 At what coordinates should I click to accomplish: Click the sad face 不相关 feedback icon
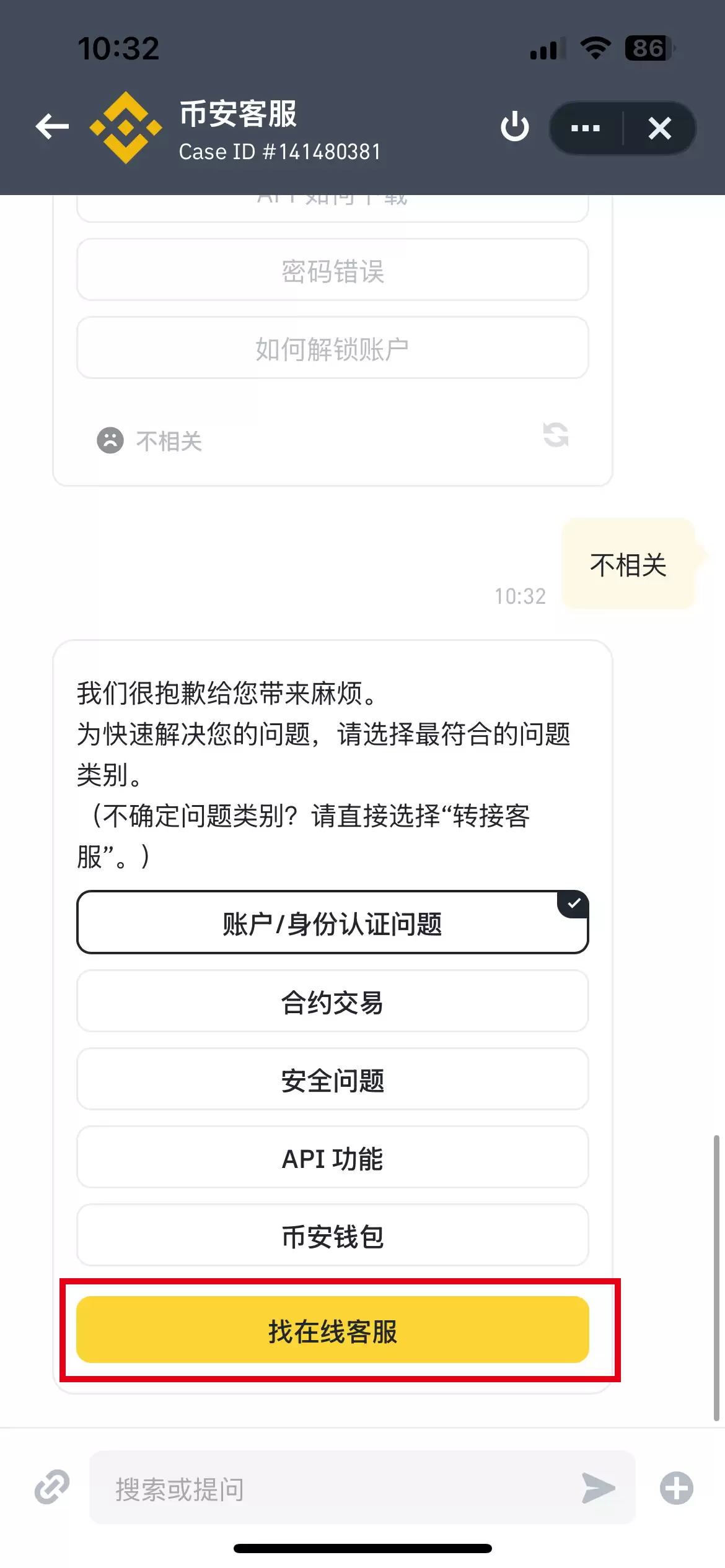pos(110,440)
